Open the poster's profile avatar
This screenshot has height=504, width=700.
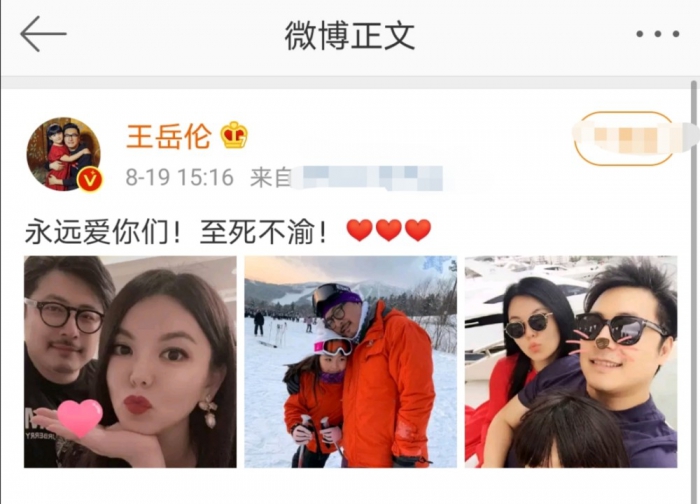tap(63, 154)
